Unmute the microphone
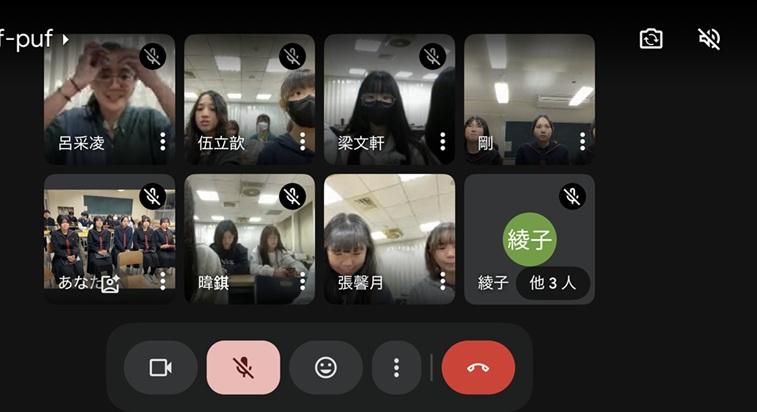Screen dimensions: 757x412 coord(243,367)
